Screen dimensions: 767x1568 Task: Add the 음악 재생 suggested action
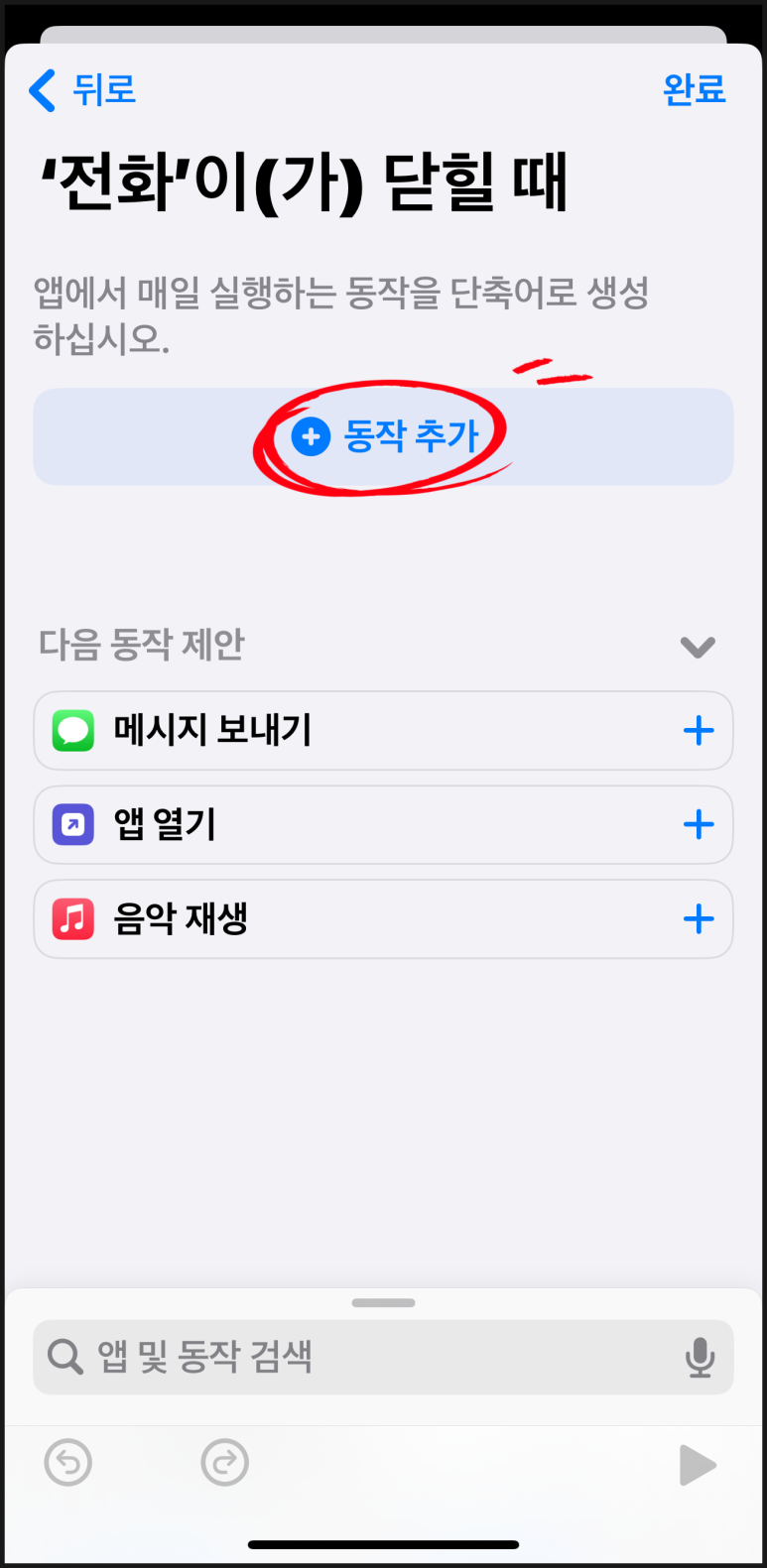click(x=699, y=918)
